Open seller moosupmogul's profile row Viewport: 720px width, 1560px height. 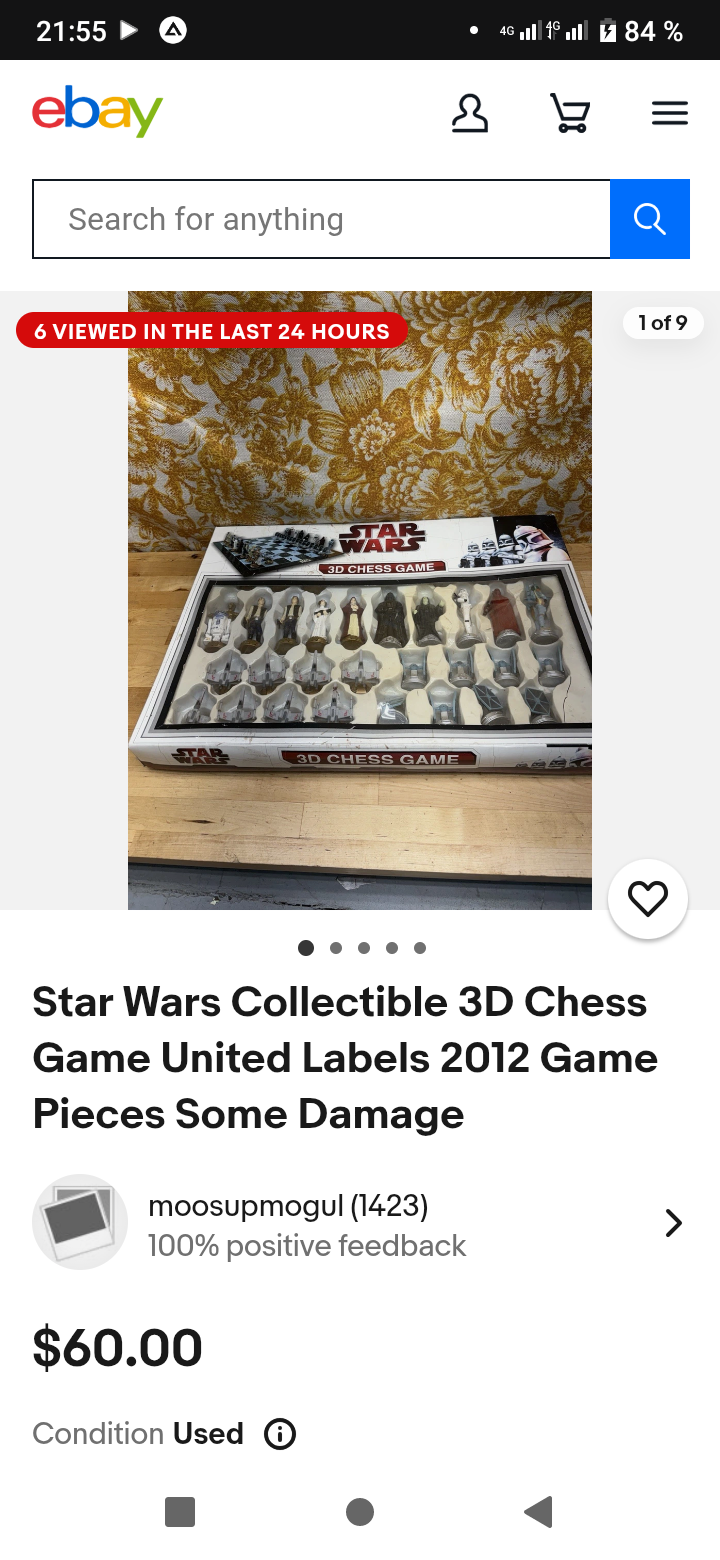point(359,1222)
